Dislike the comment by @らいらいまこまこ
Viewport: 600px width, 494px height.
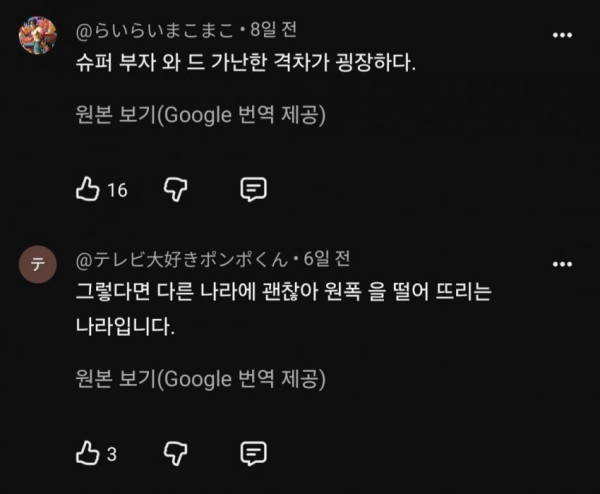tap(176, 189)
